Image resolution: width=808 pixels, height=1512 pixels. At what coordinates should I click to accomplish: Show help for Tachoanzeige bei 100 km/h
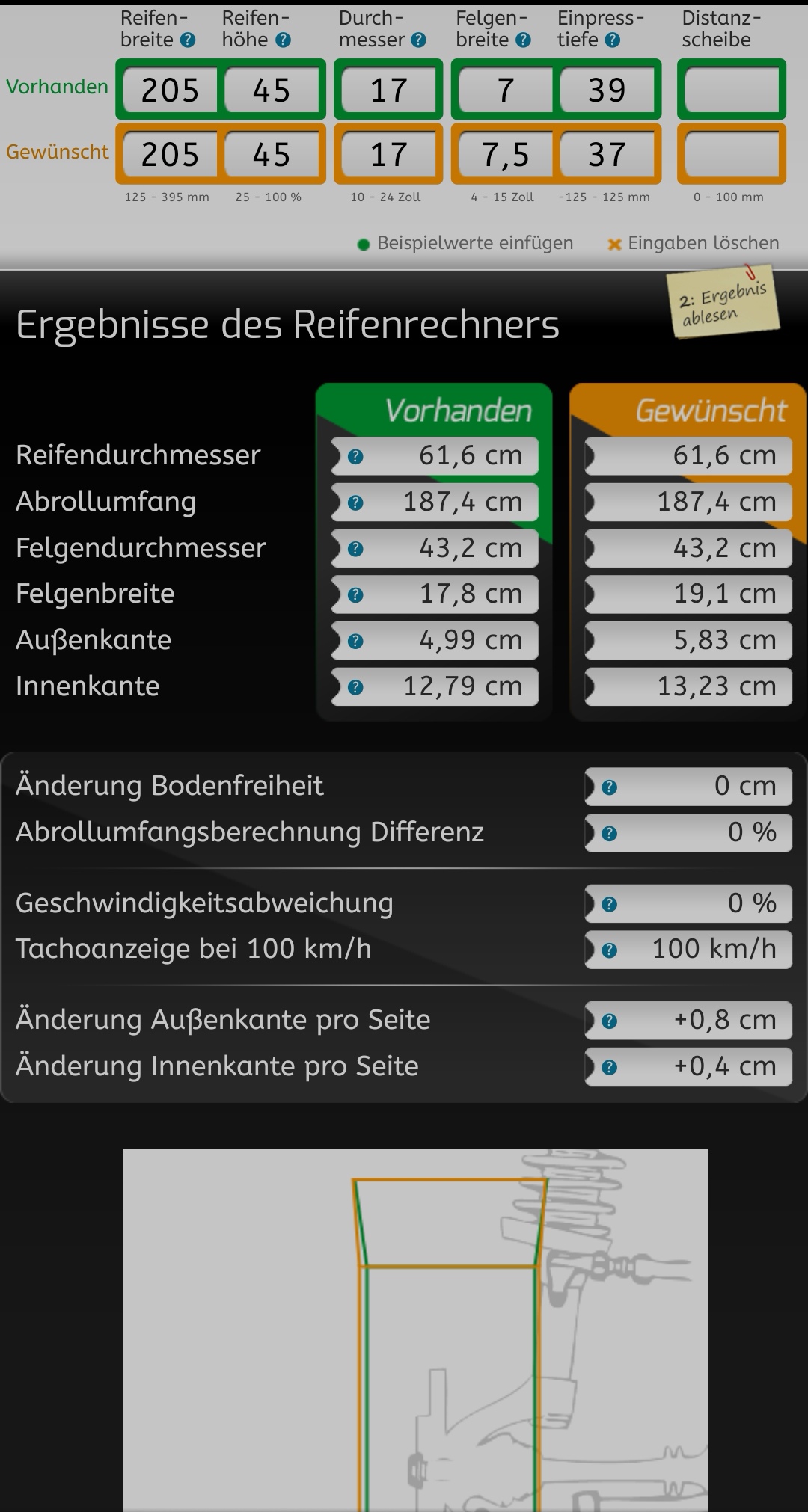(610, 950)
